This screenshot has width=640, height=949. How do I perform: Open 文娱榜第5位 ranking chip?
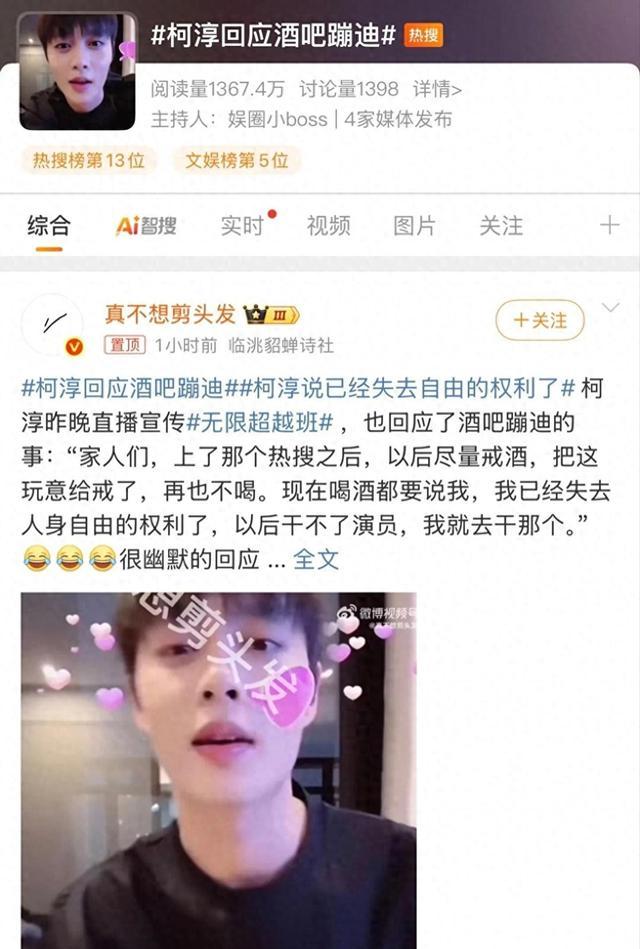point(236,160)
